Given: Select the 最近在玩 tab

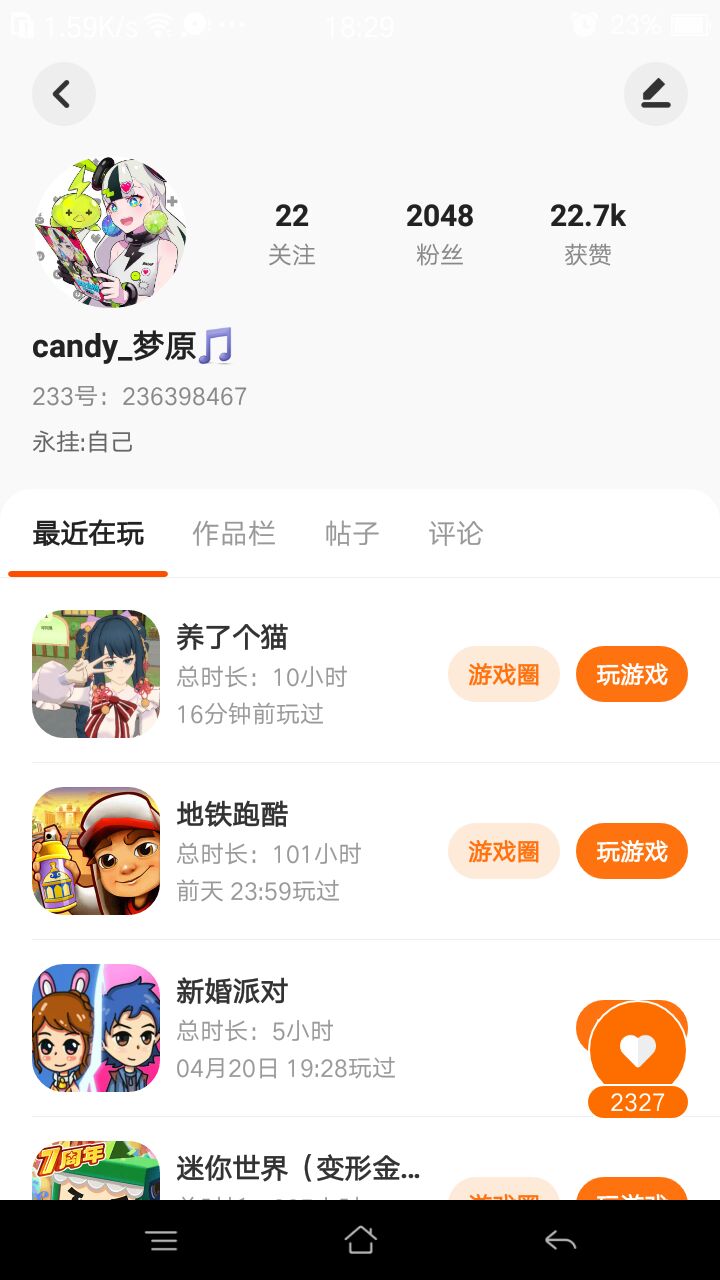Looking at the screenshot, I should [x=88, y=534].
